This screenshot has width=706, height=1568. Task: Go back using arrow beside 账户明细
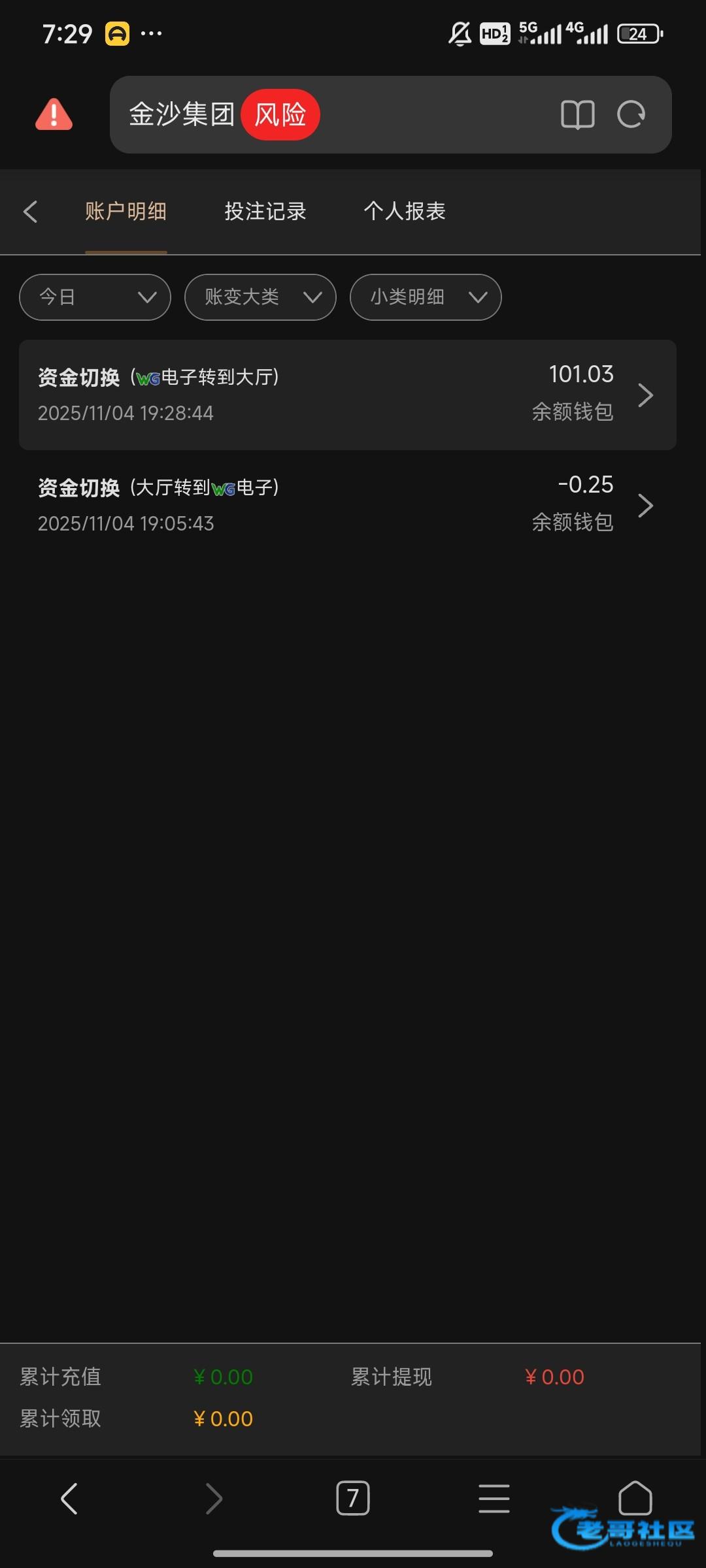30,211
